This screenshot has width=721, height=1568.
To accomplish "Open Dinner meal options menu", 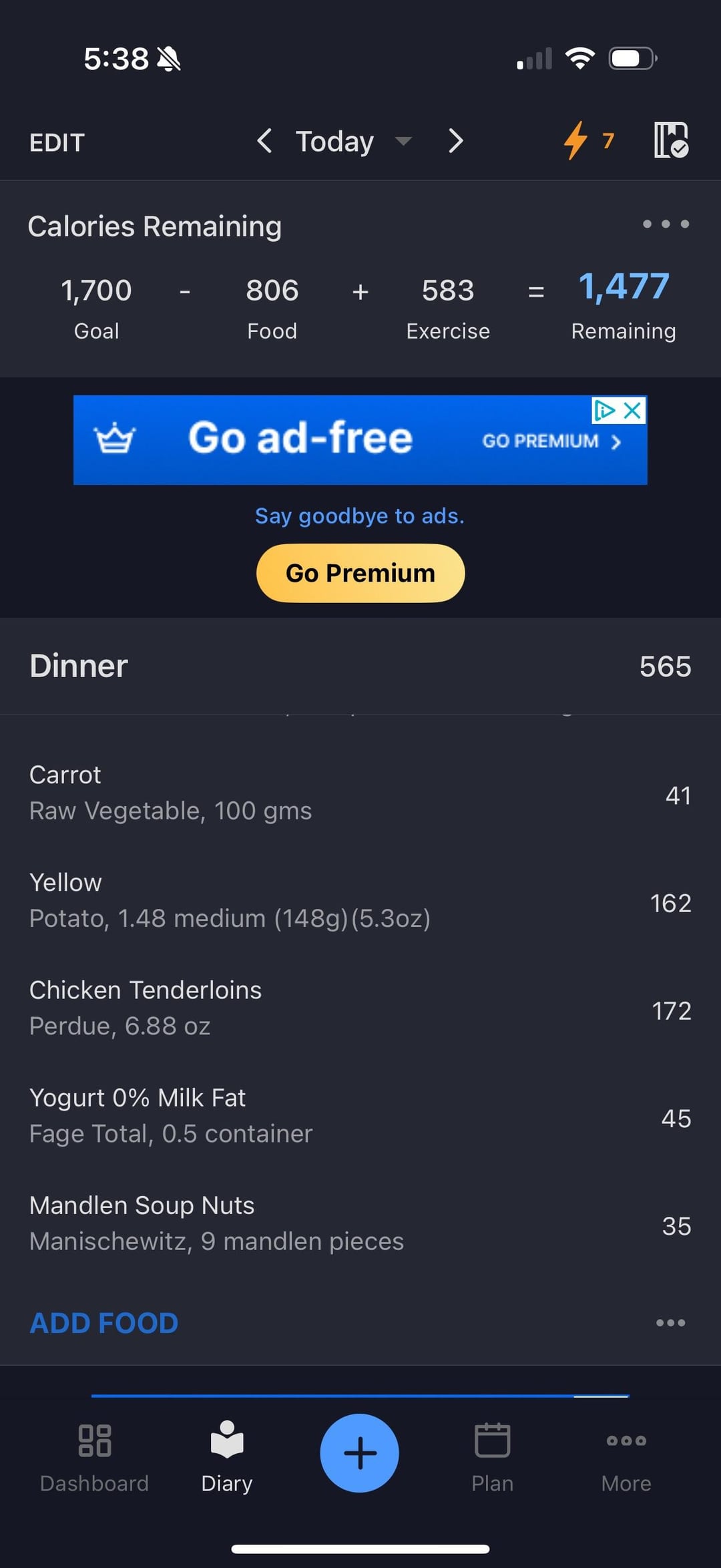I will [x=670, y=1323].
